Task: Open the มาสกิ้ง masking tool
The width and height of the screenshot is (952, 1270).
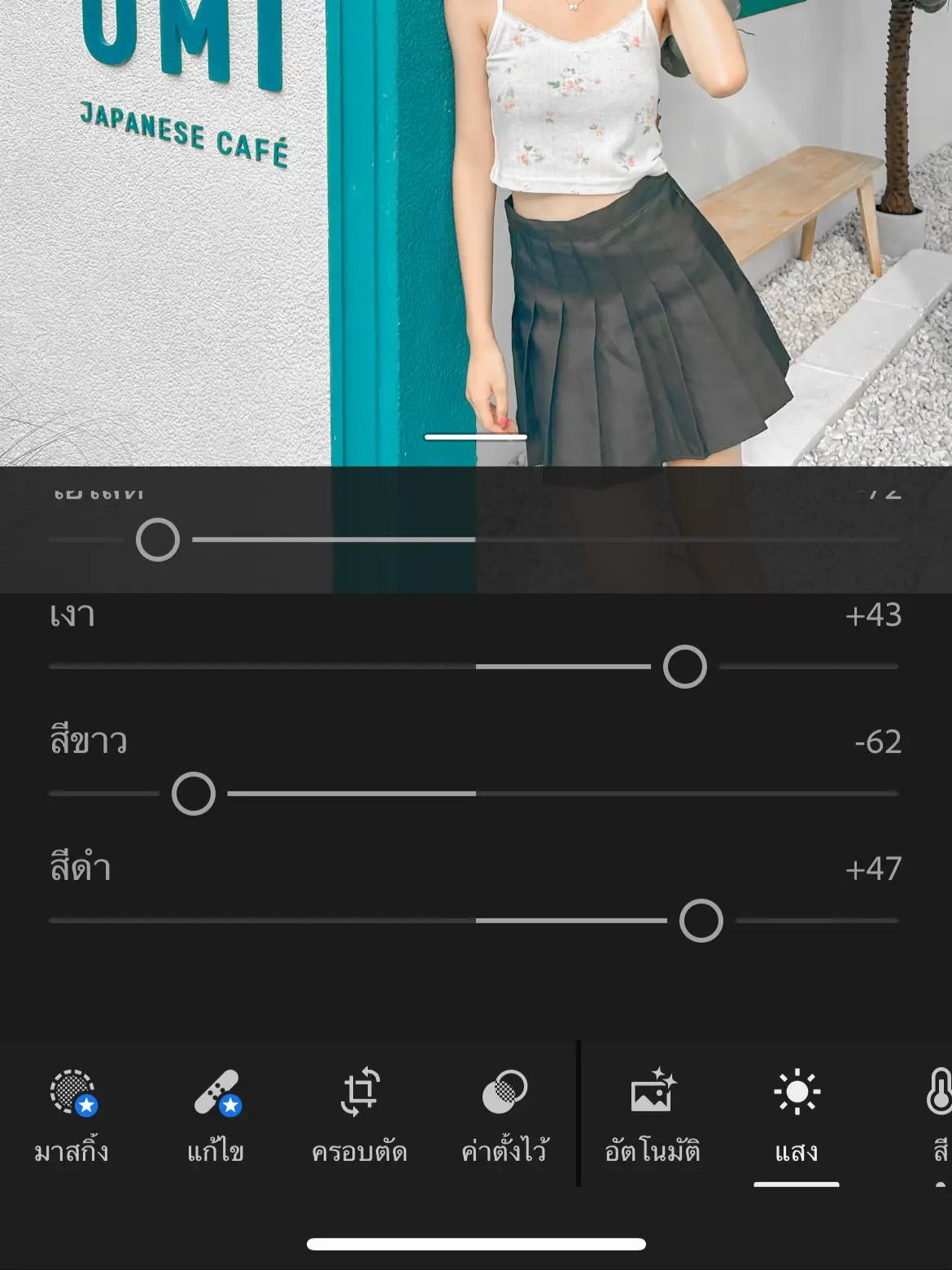Action: point(72,1114)
